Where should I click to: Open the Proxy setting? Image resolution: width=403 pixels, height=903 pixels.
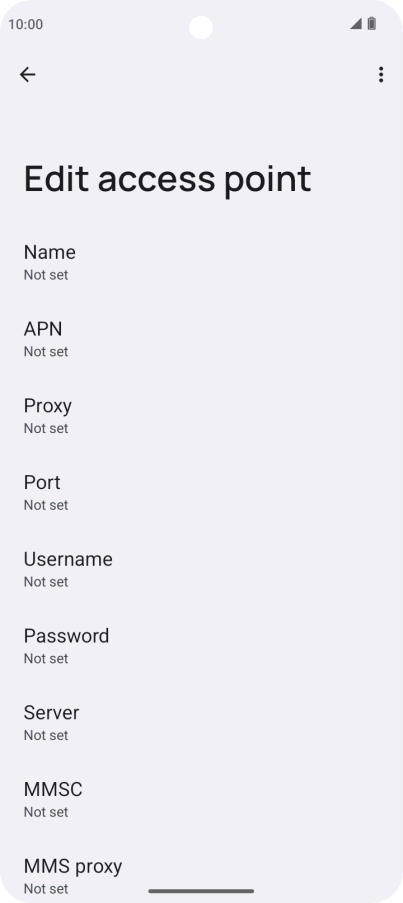pyautogui.click(x=202, y=416)
